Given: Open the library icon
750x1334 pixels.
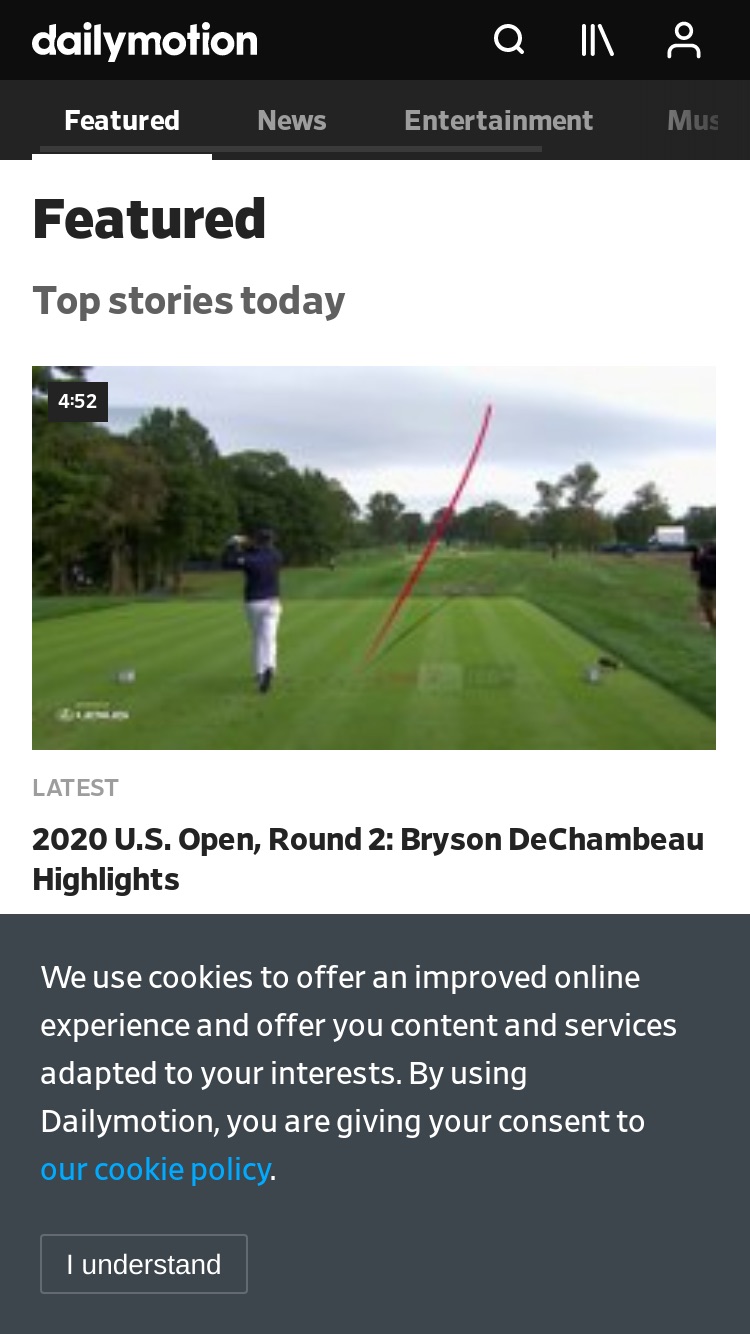Looking at the screenshot, I should 597,40.
